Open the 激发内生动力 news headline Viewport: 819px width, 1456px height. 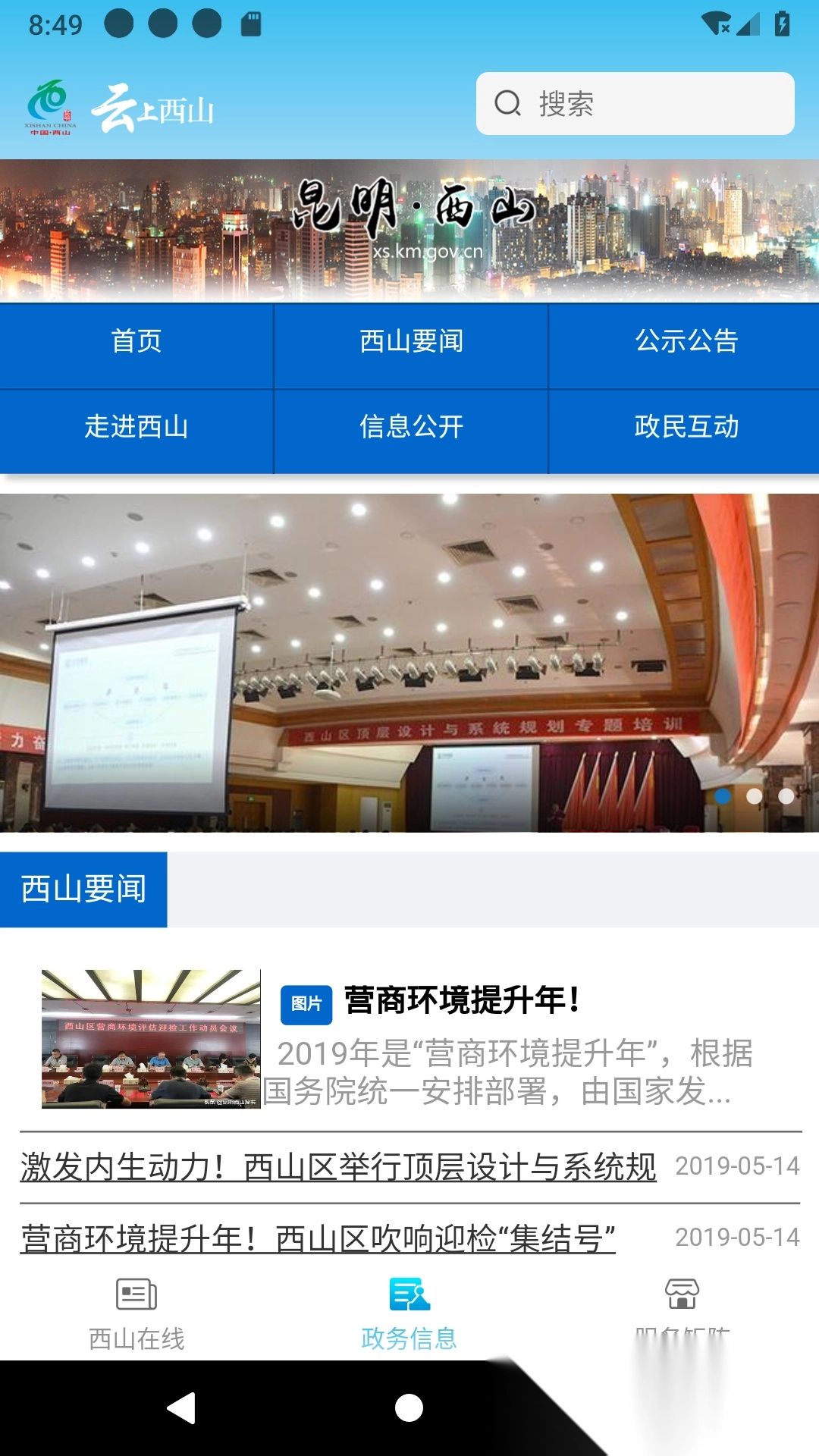tap(336, 1168)
